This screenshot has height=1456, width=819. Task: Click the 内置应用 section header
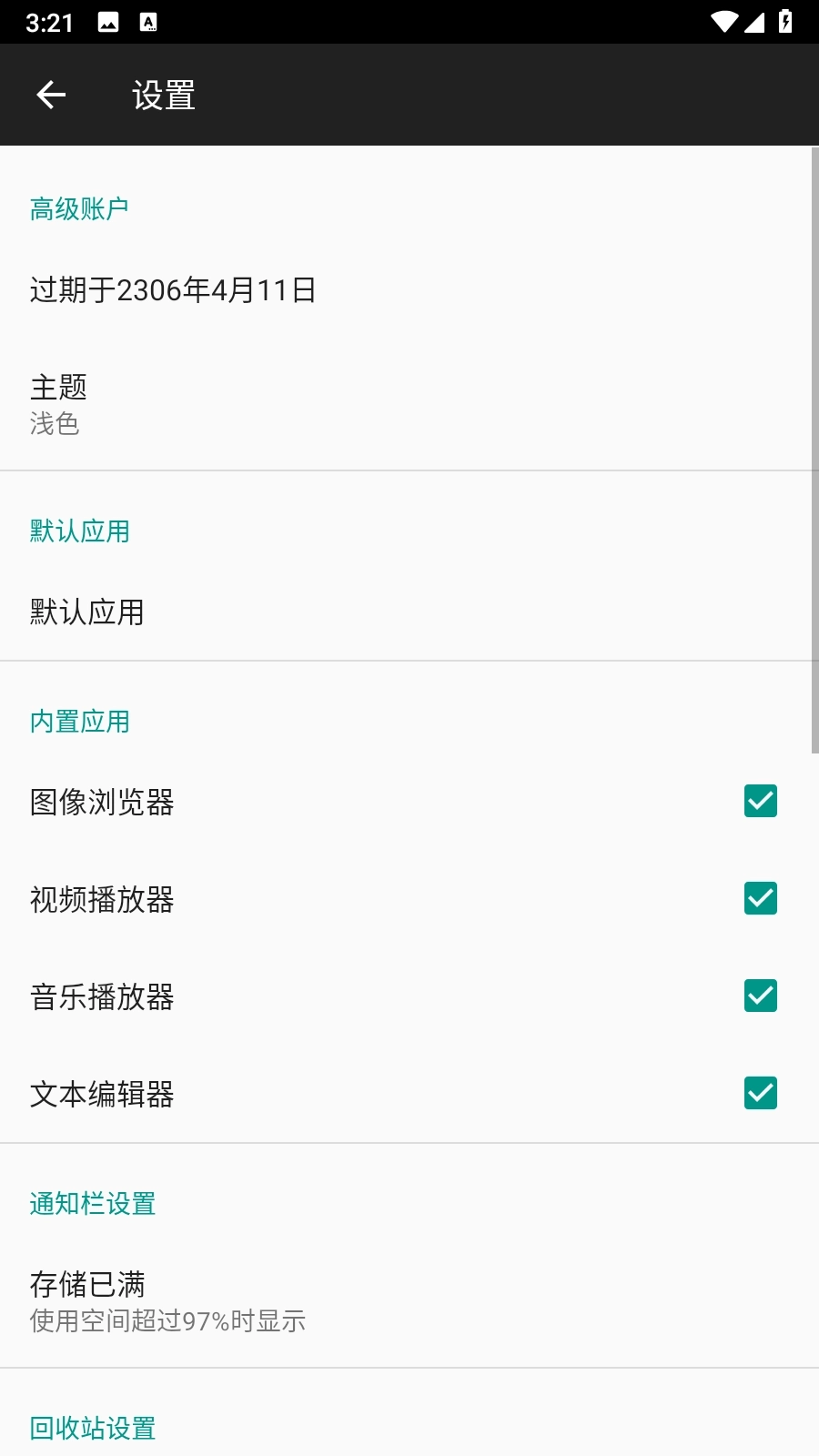(x=78, y=721)
